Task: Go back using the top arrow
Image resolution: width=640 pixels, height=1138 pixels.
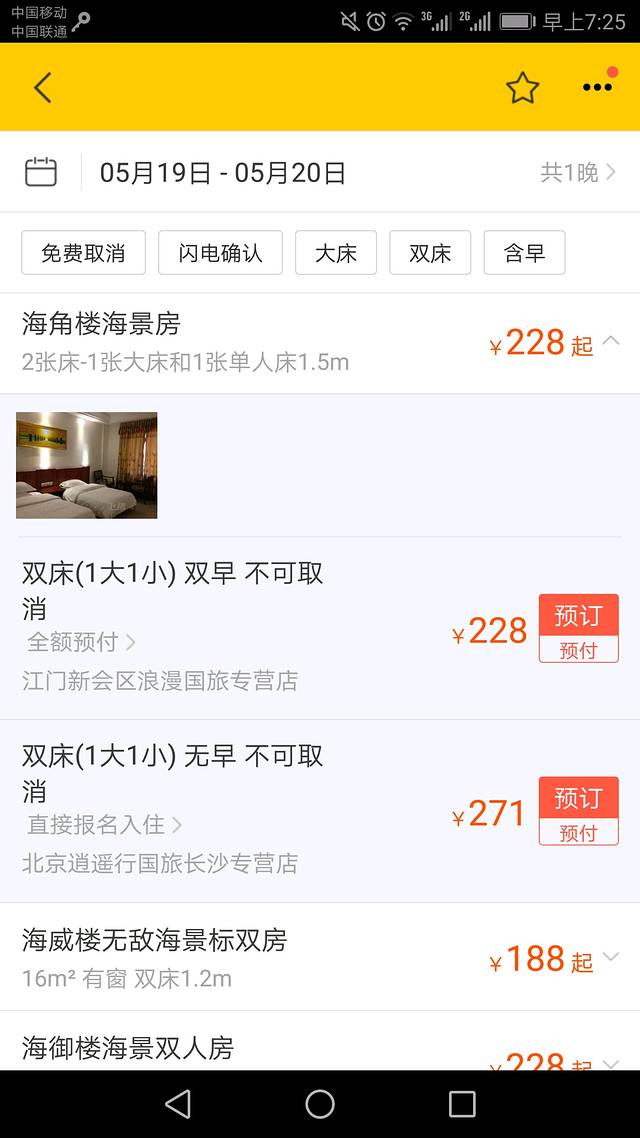Action: [42, 88]
